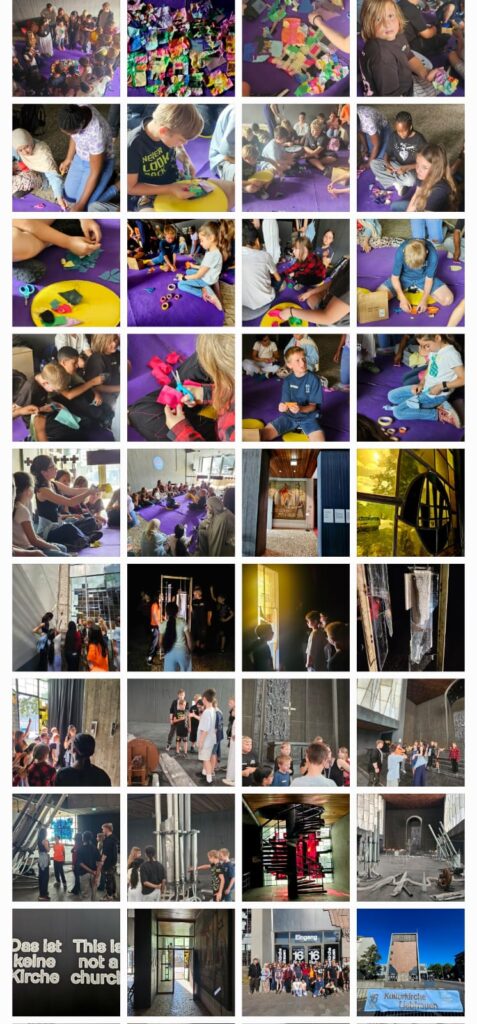Open the Kulturkirche sign photo with blue sky
477x1024 pixels.
point(411,962)
